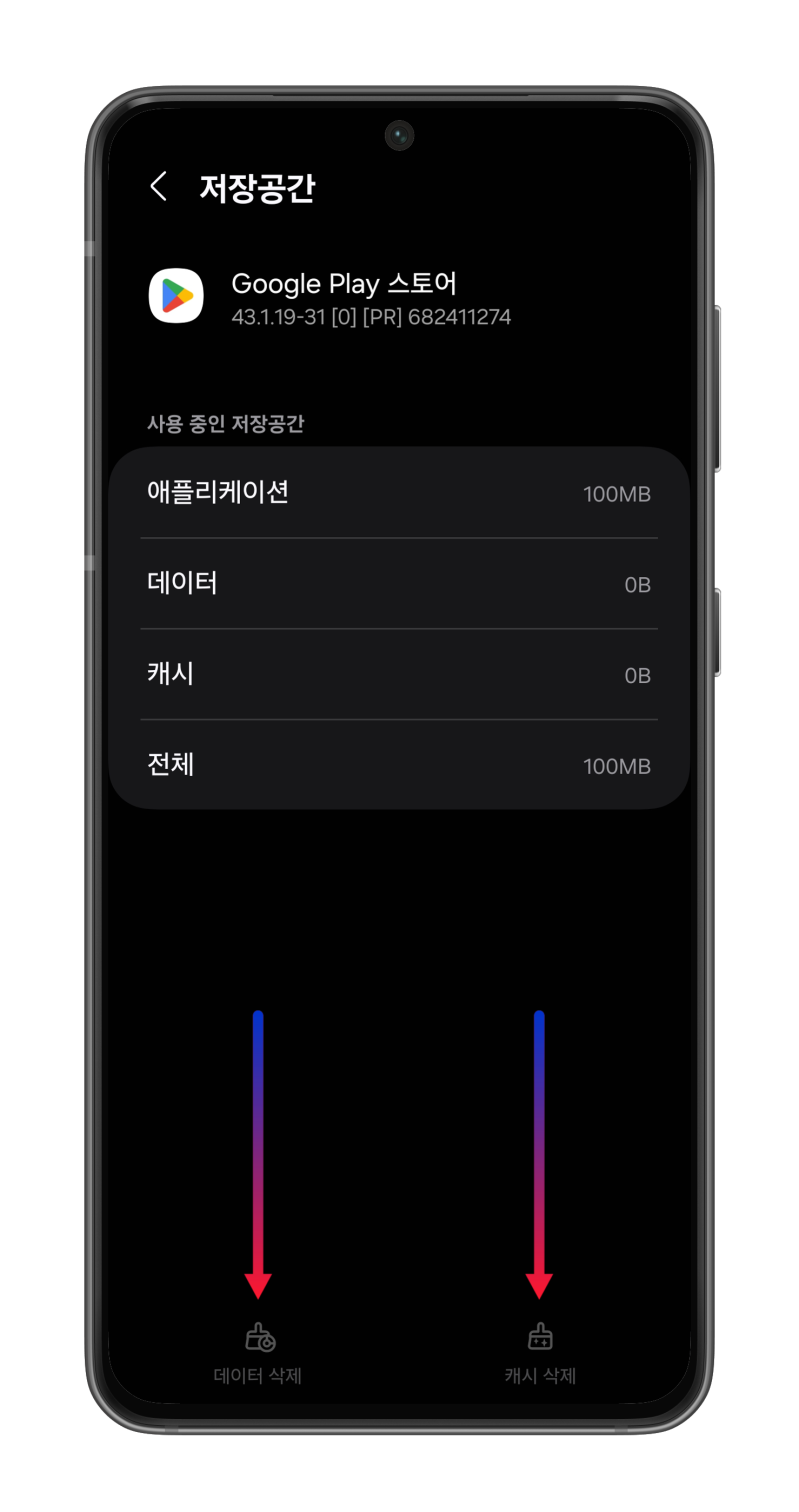Viewport: 799px width, 1512px height.
Task: Select the 데이터 삭제 icon at bottom left
Action: click(x=259, y=1338)
